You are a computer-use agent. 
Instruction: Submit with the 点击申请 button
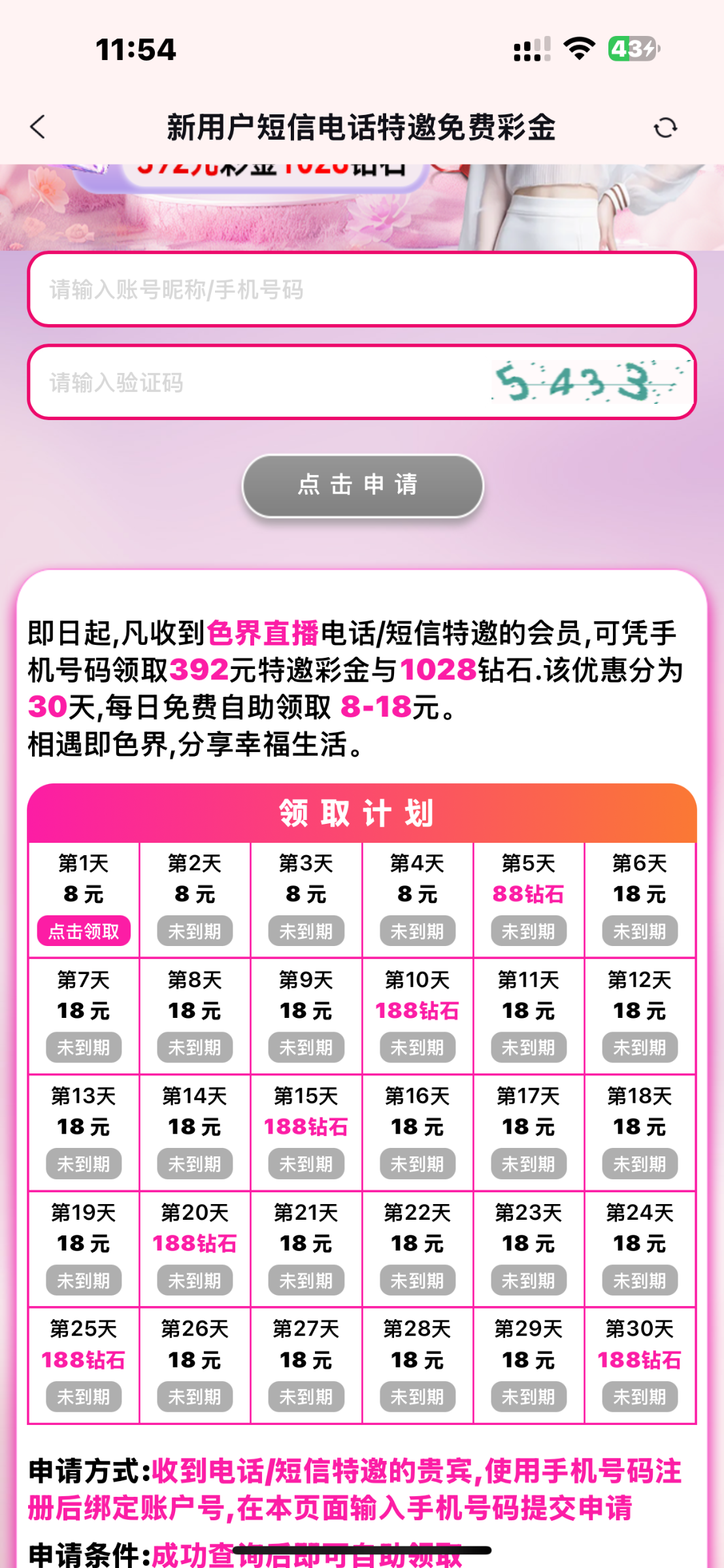click(x=363, y=485)
